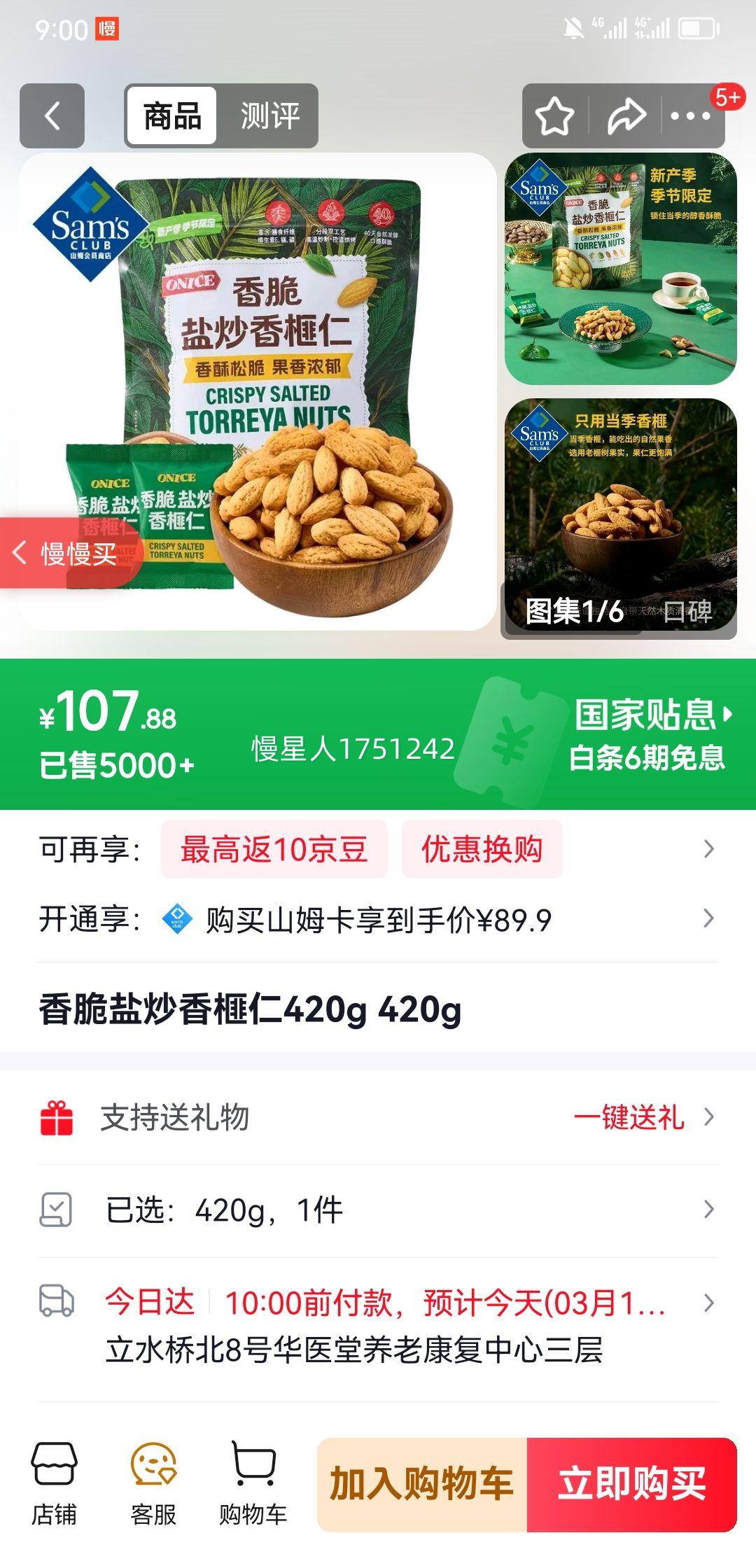Tap 一键送礼 to send as gift
Screen dimensions: 756x1568
coord(629,1117)
